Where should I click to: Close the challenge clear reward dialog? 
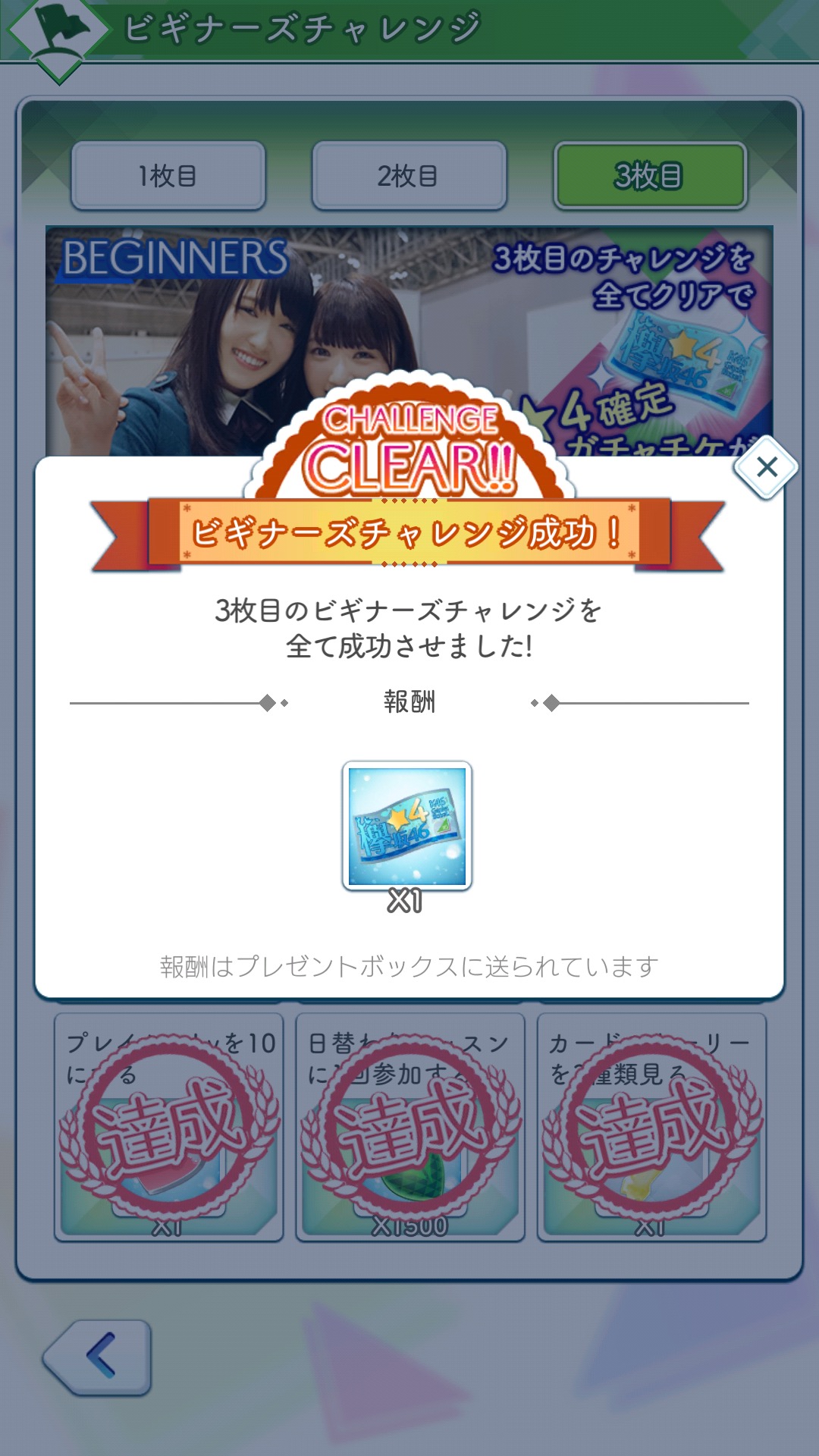(767, 467)
